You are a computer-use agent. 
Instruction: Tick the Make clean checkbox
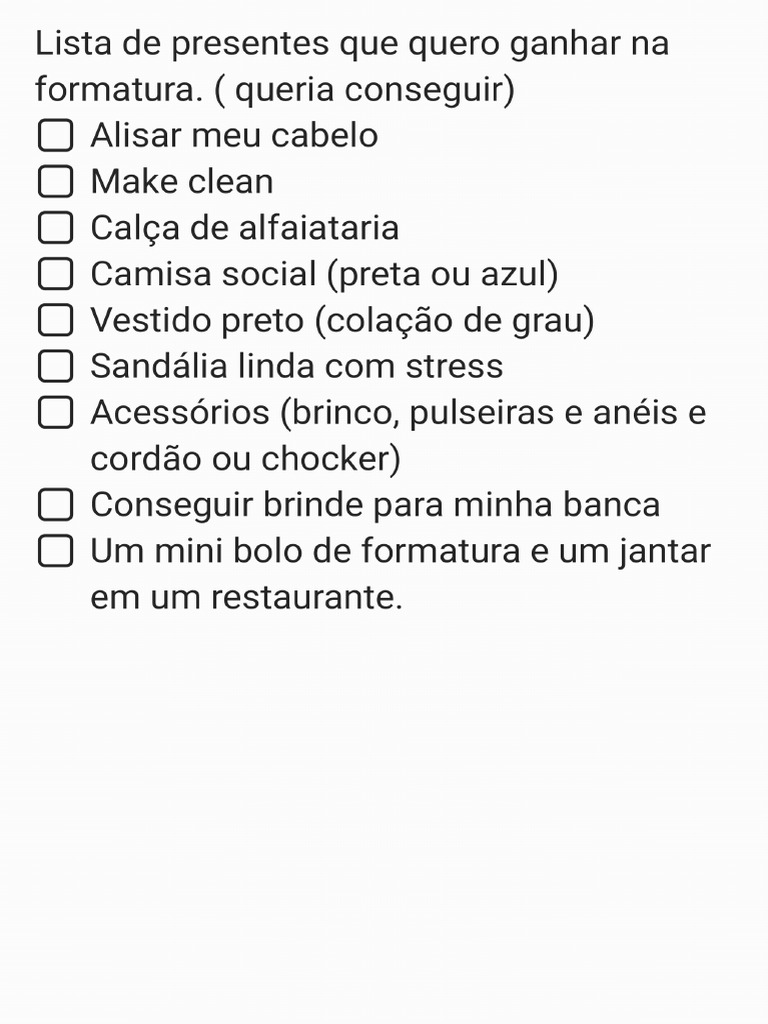point(55,182)
